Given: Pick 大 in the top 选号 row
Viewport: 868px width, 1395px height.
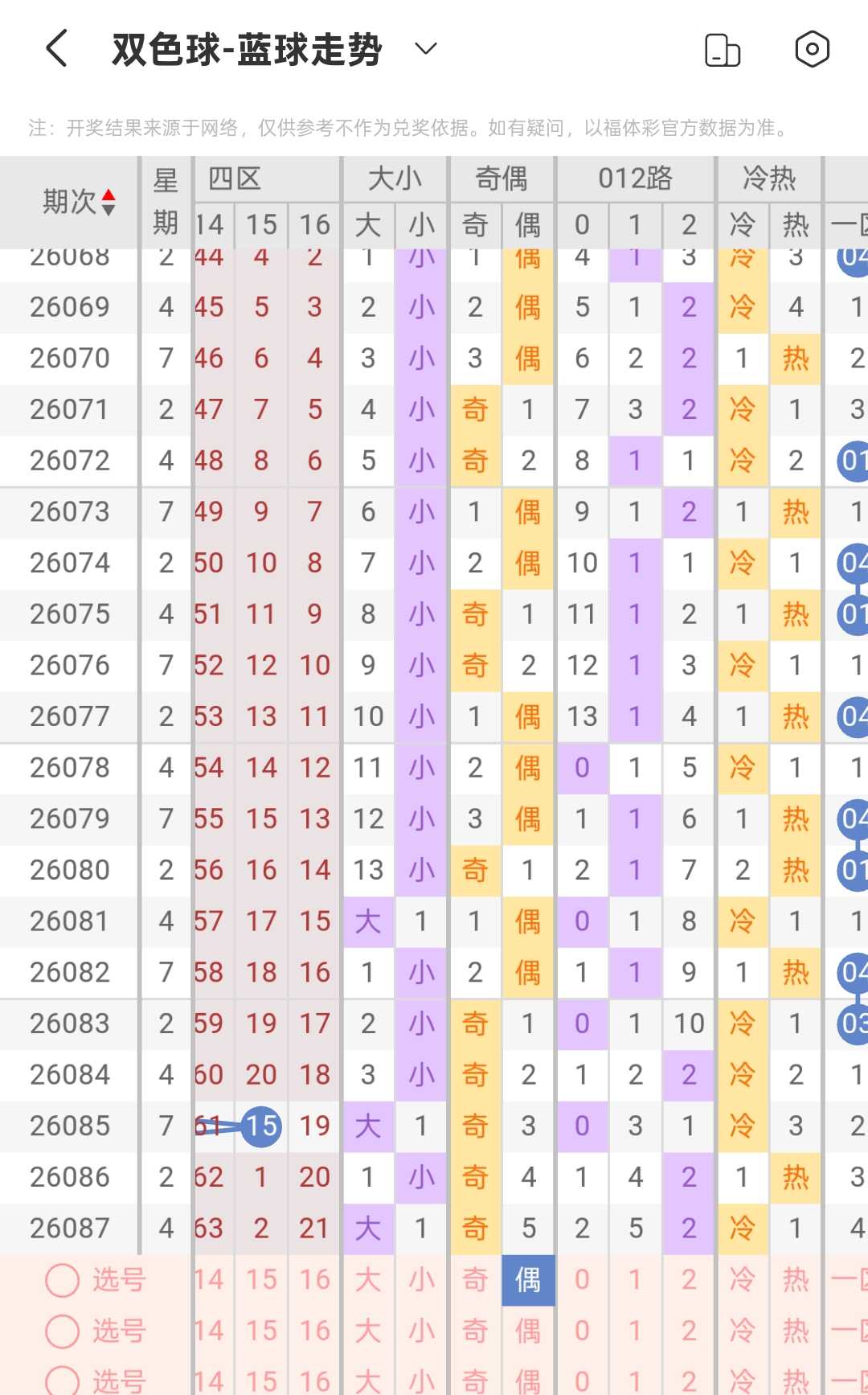Looking at the screenshot, I should pyautogui.click(x=368, y=1280).
